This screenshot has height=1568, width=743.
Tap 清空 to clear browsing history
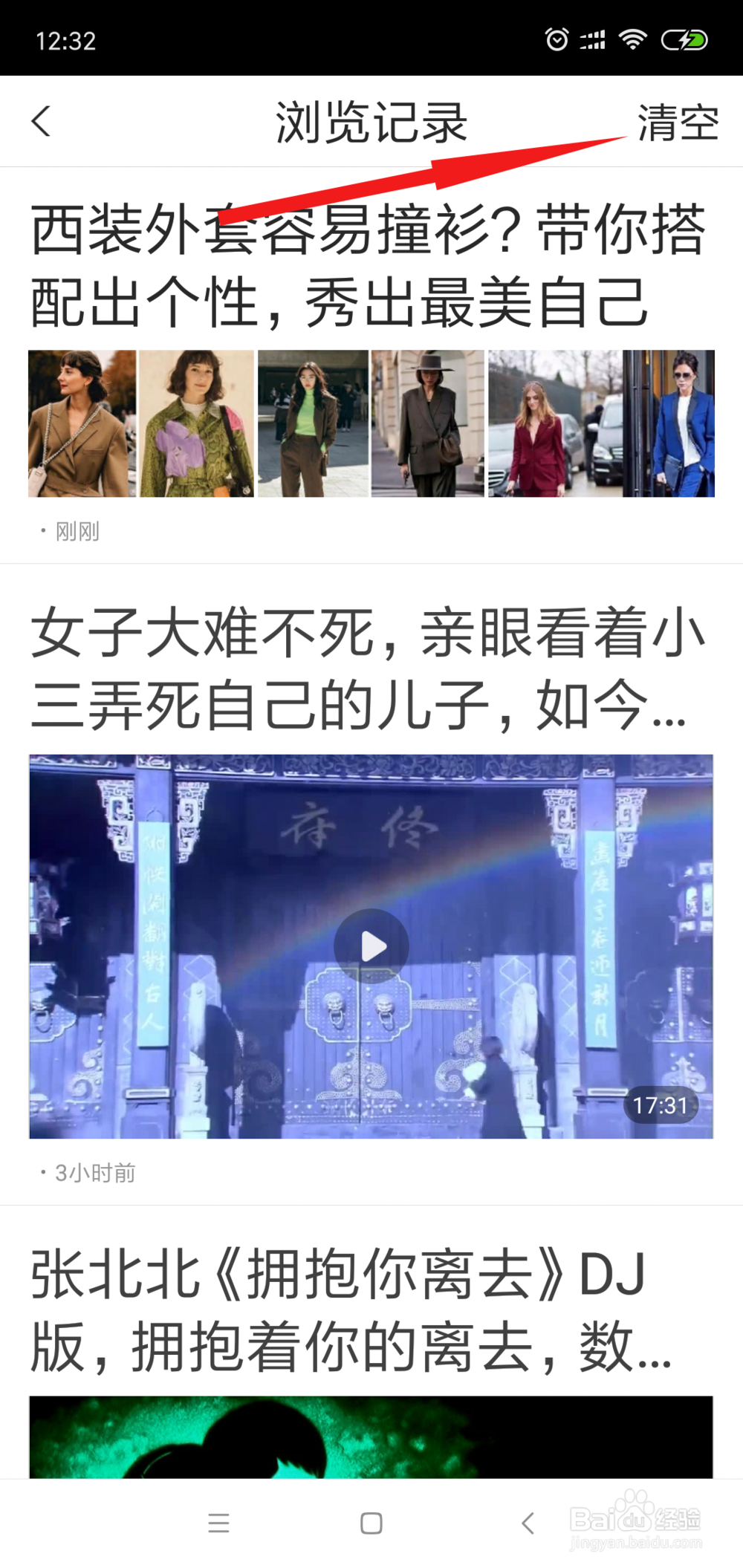pos(677,121)
